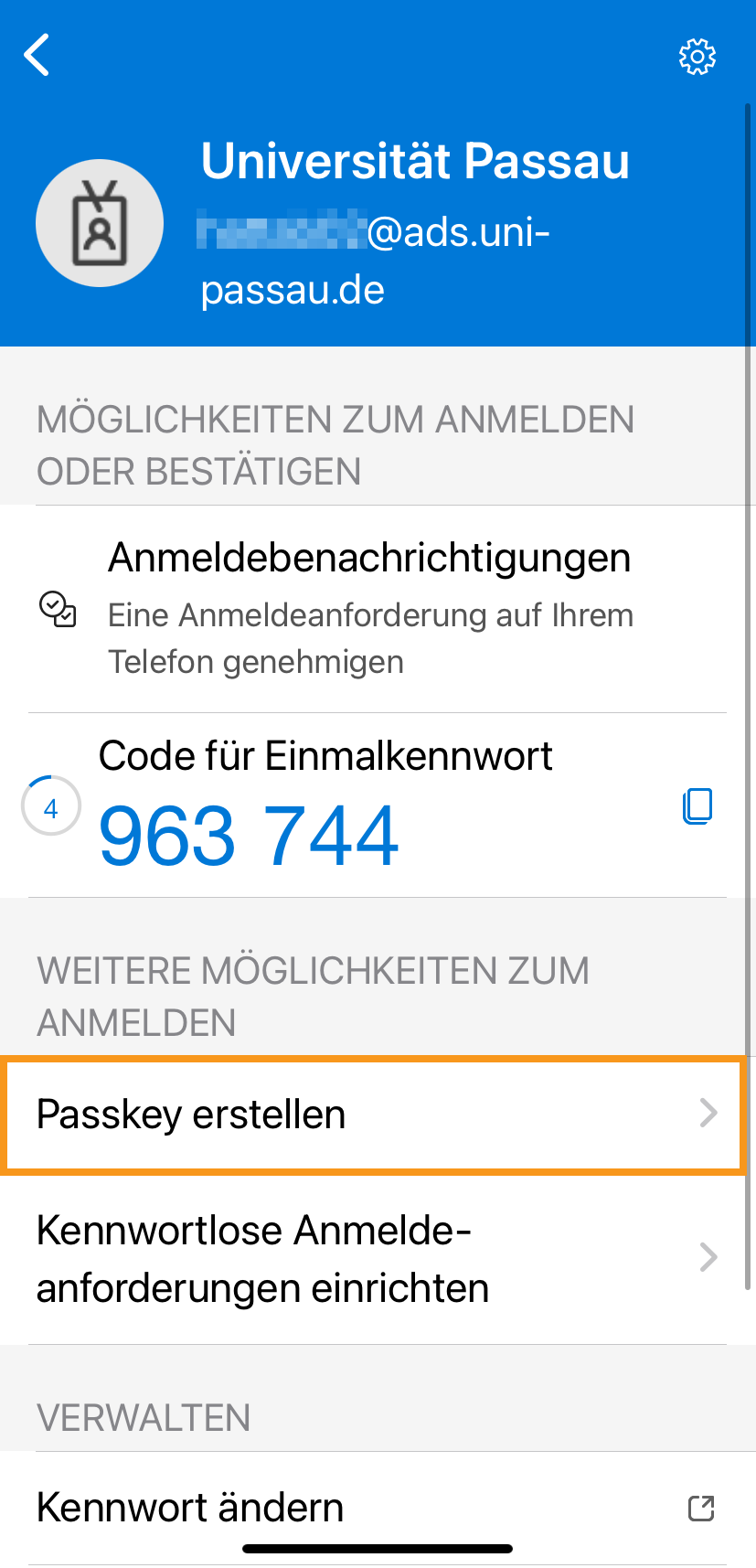
Task: Open Kennwortlose Anmeldeanforderungen einrichten
Action: [373, 1259]
